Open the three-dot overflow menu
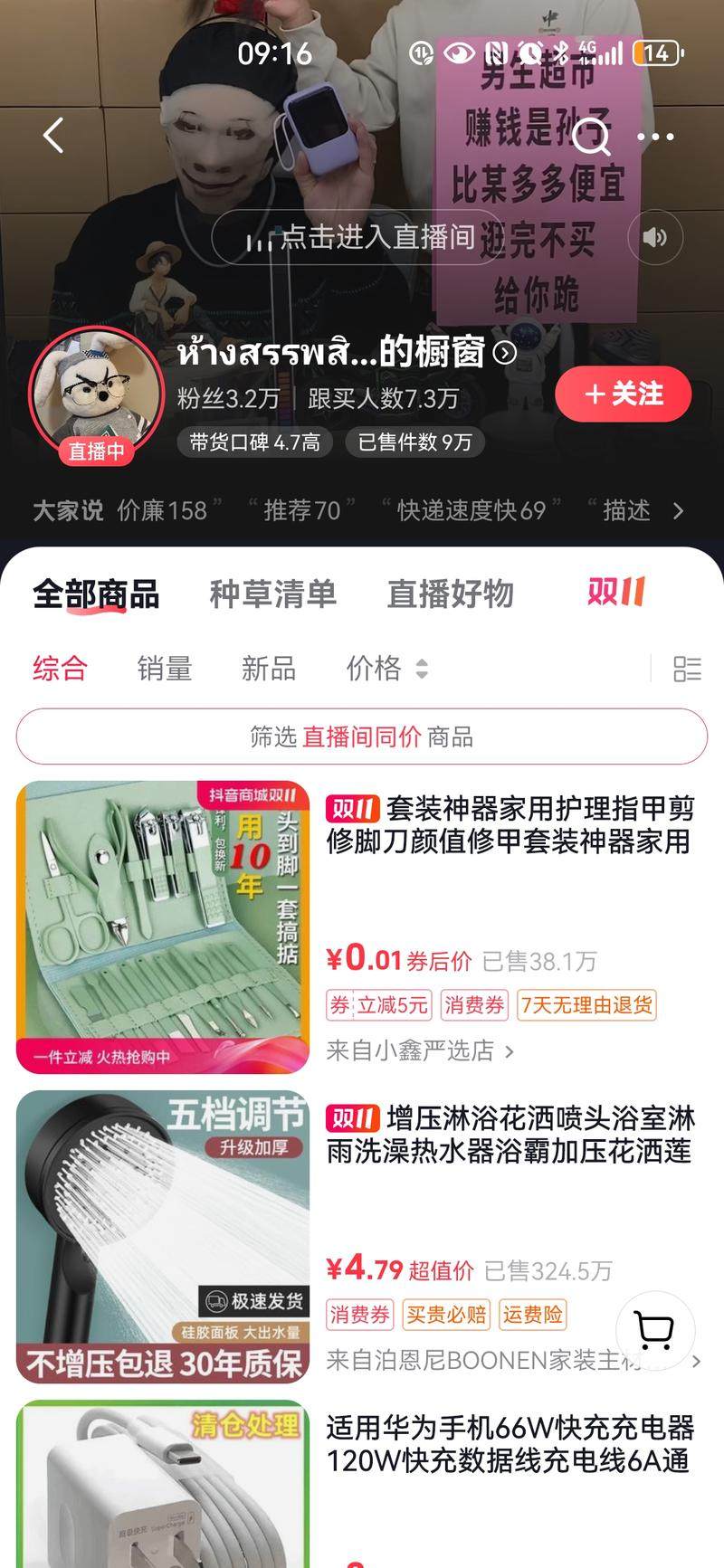The width and height of the screenshot is (724, 1568). (655, 137)
